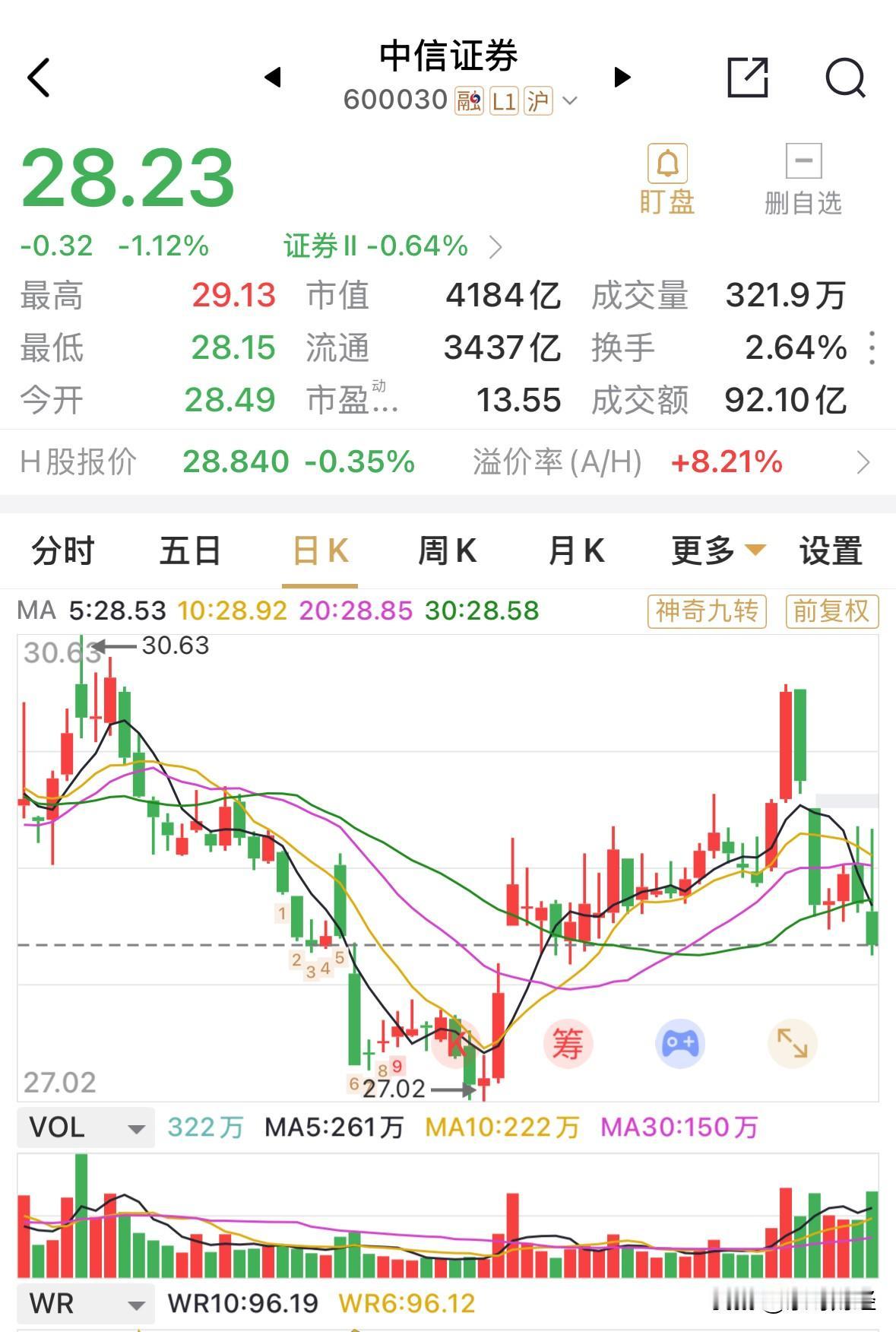Toggle the 神奇九转 indicator
Screen dimensions: 896x1332
point(705,610)
